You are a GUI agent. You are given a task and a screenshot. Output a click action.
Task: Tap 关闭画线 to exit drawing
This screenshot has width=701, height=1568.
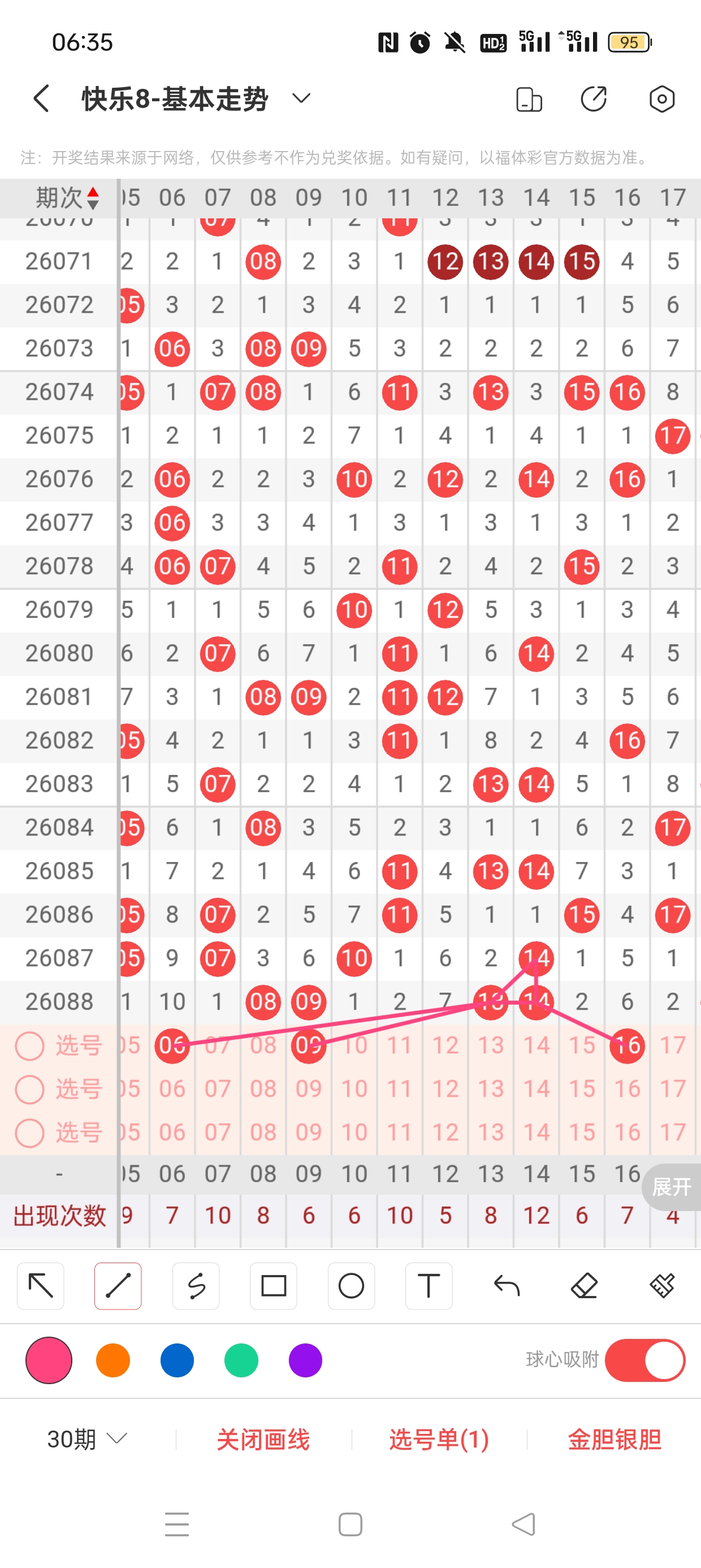[x=263, y=1439]
